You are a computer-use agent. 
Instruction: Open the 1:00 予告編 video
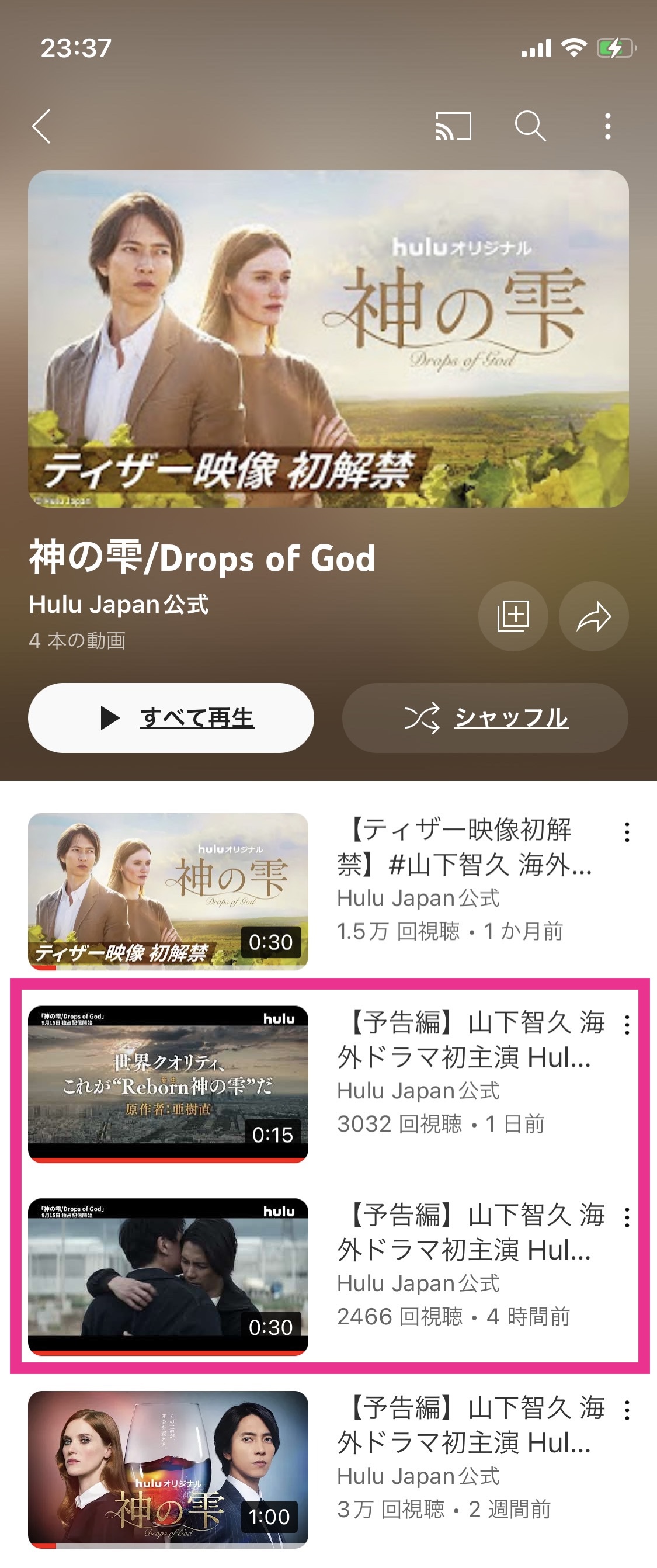click(x=168, y=1468)
